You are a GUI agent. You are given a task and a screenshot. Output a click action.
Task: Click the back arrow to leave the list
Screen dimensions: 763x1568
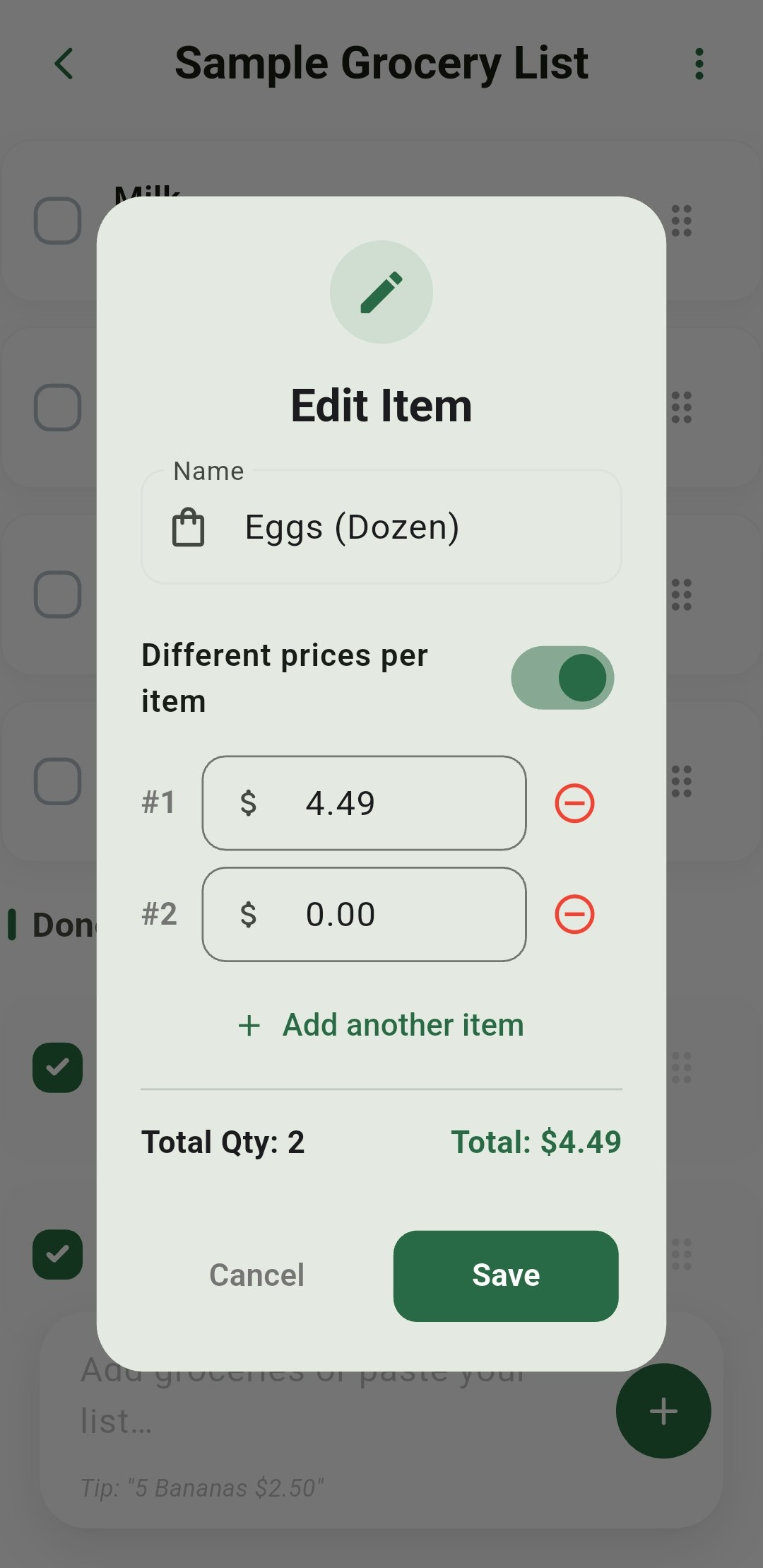64,64
